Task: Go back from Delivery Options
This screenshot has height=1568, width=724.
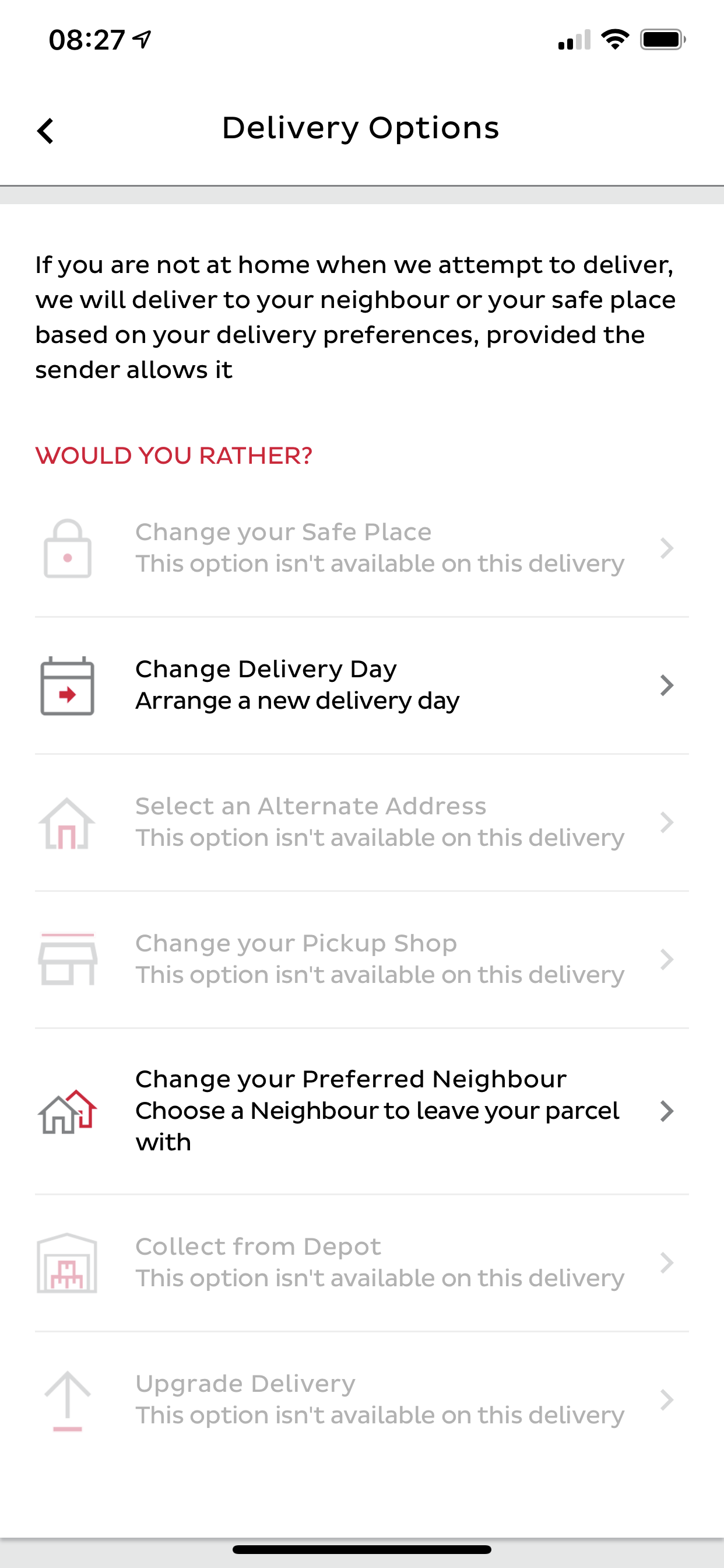Action: pos(45,131)
